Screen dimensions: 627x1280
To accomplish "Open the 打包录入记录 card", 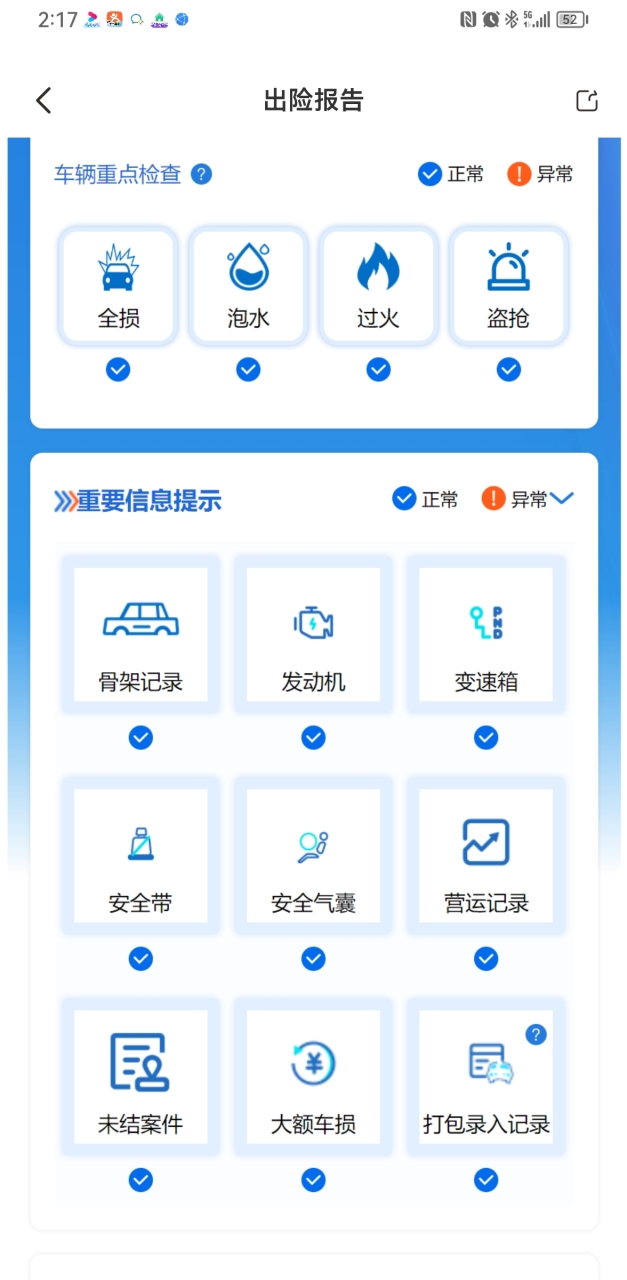I will click(x=486, y=1077).
